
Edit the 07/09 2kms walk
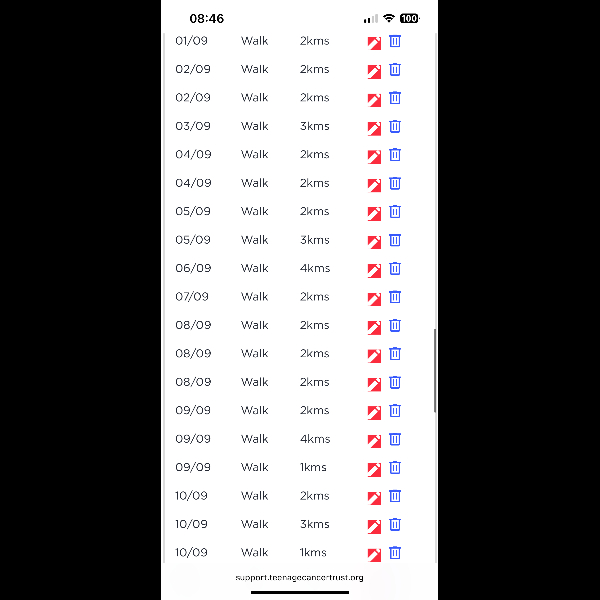click(374, 298)
